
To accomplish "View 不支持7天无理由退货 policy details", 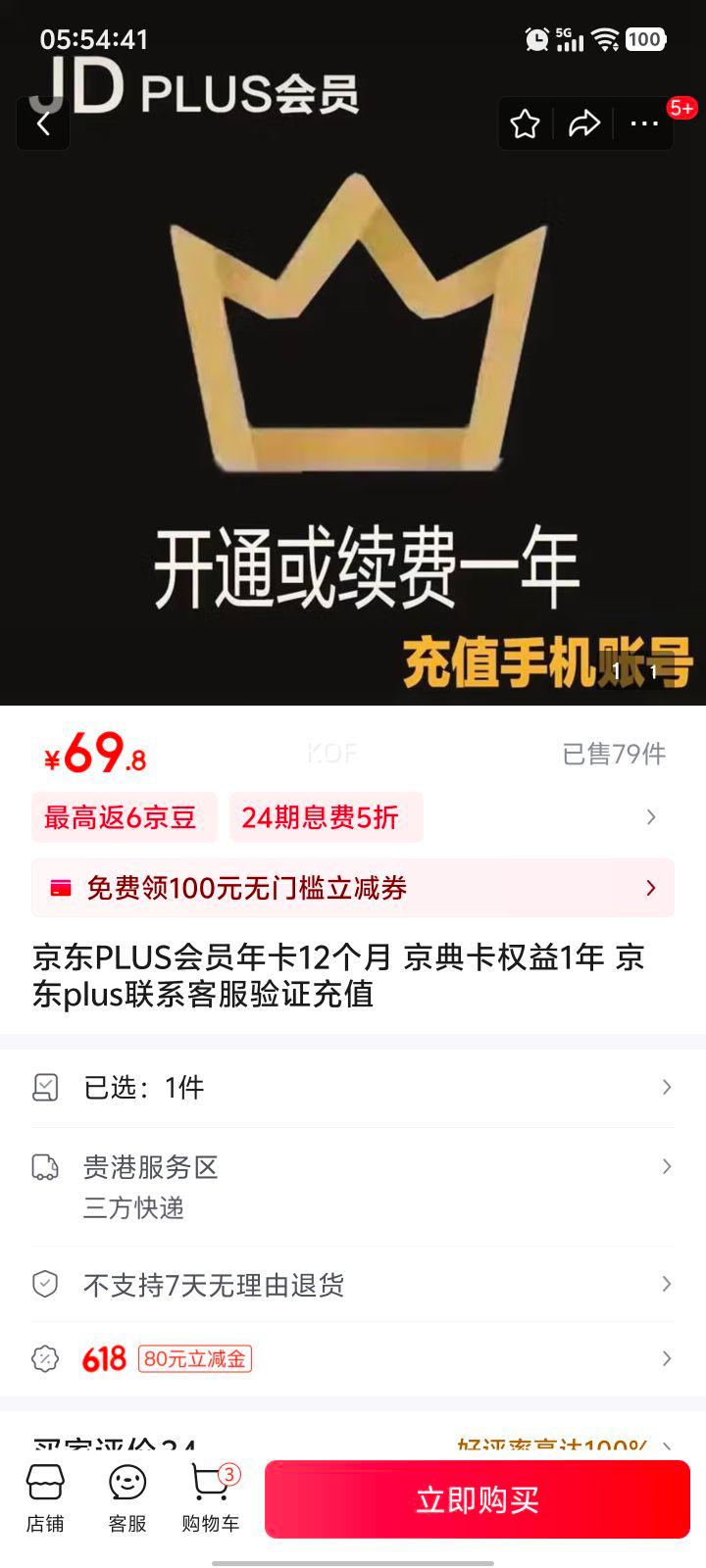I will click(x=353, y=1285).
